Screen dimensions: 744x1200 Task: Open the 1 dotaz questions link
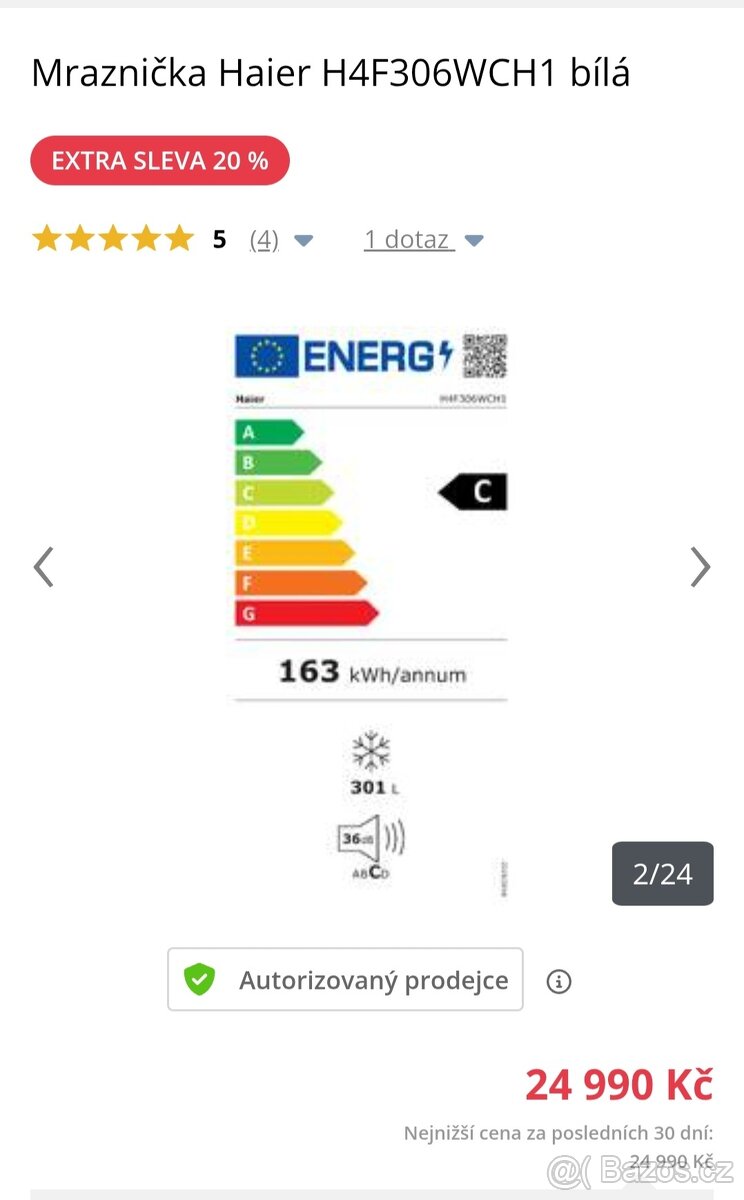408,240
